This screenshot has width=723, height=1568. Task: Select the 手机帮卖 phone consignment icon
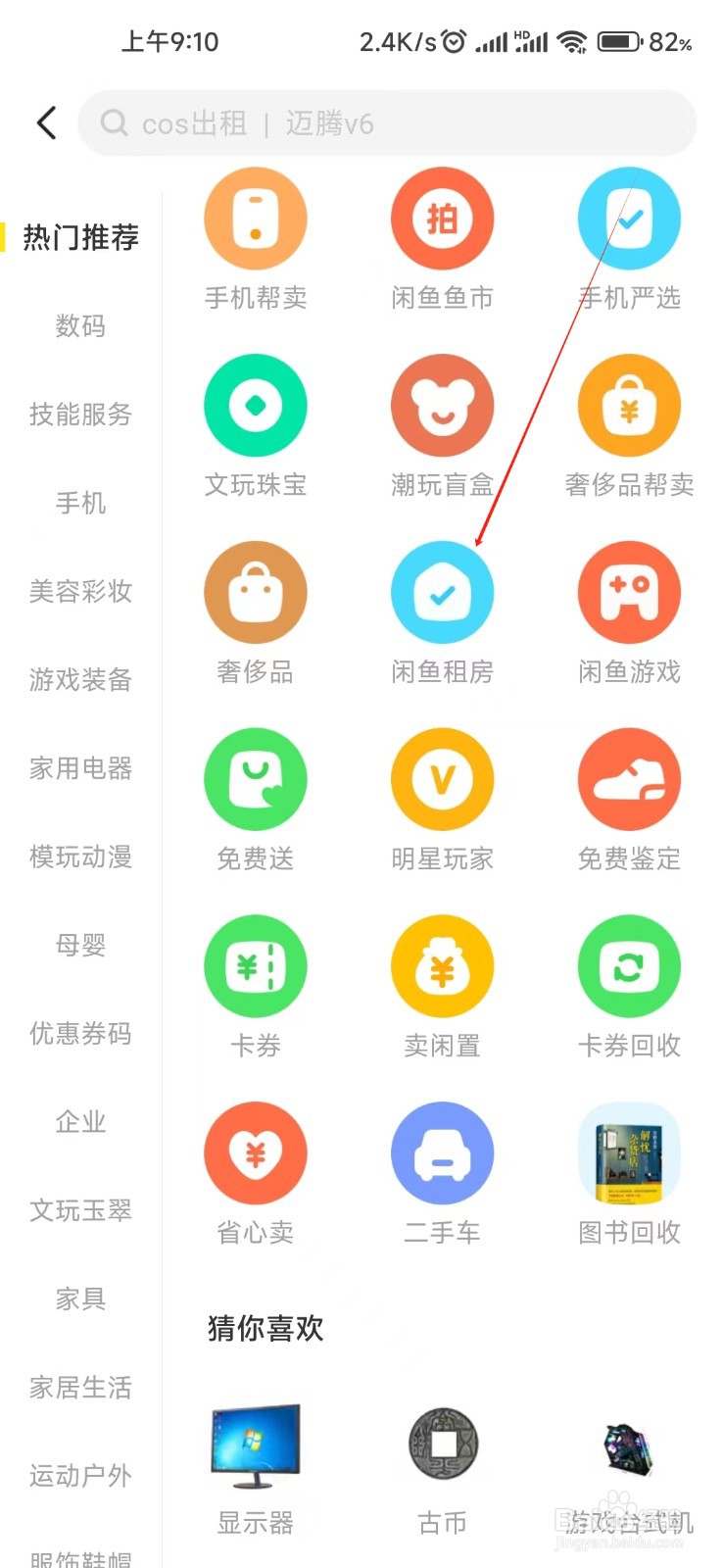[x=255, y=218]
